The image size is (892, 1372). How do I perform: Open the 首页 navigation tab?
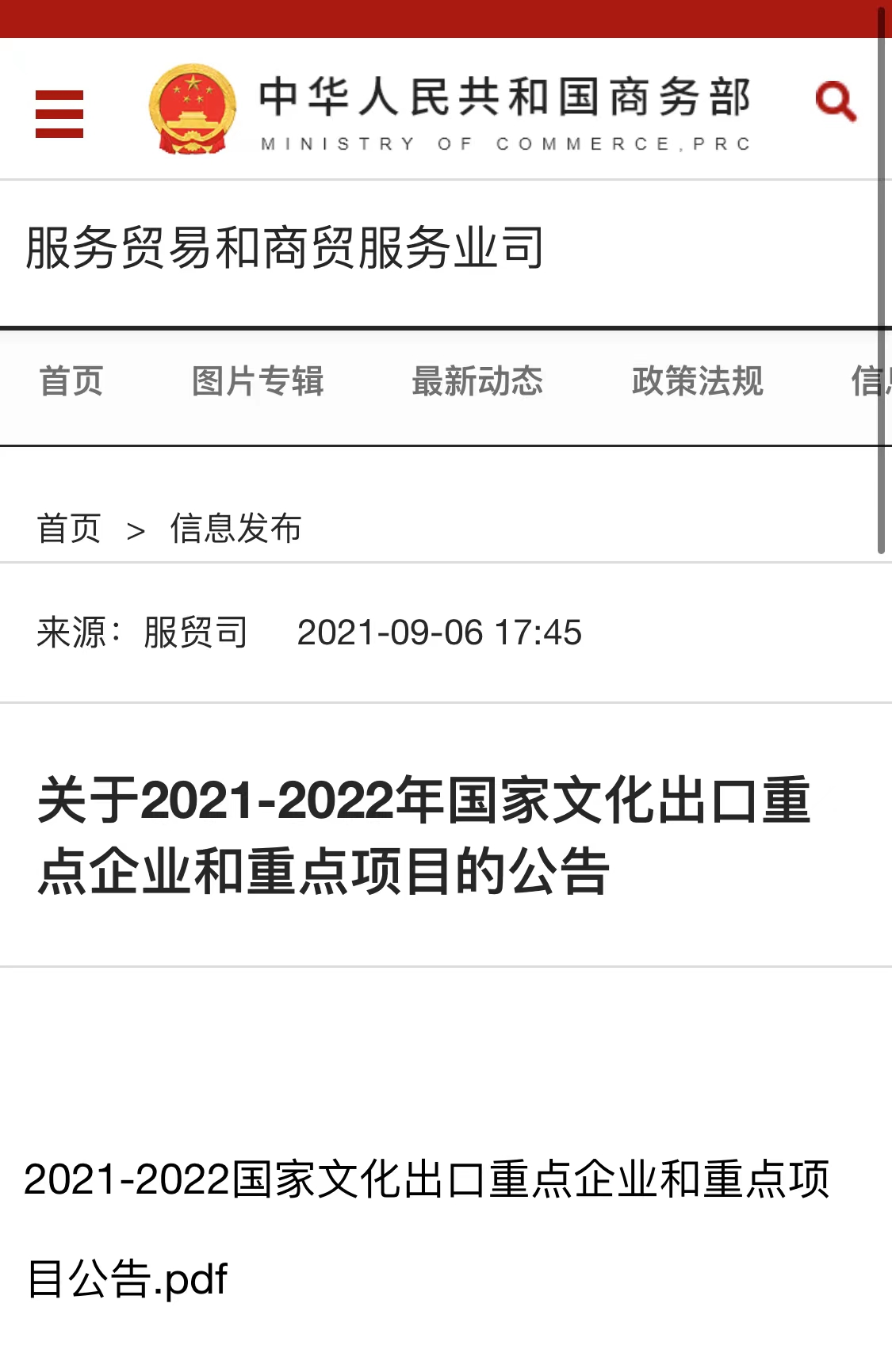point(71,384)
